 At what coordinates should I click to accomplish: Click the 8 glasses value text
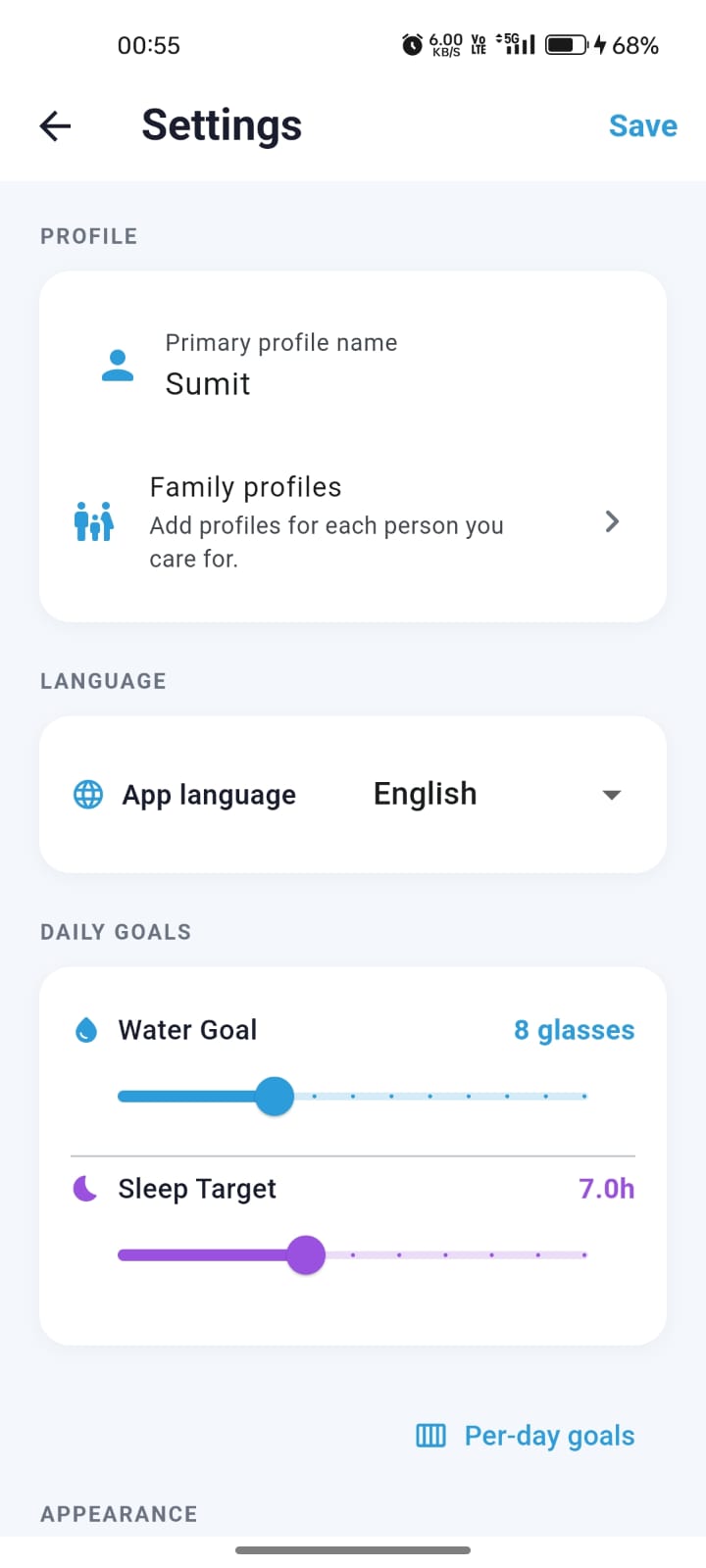(x=574, y=1030)
